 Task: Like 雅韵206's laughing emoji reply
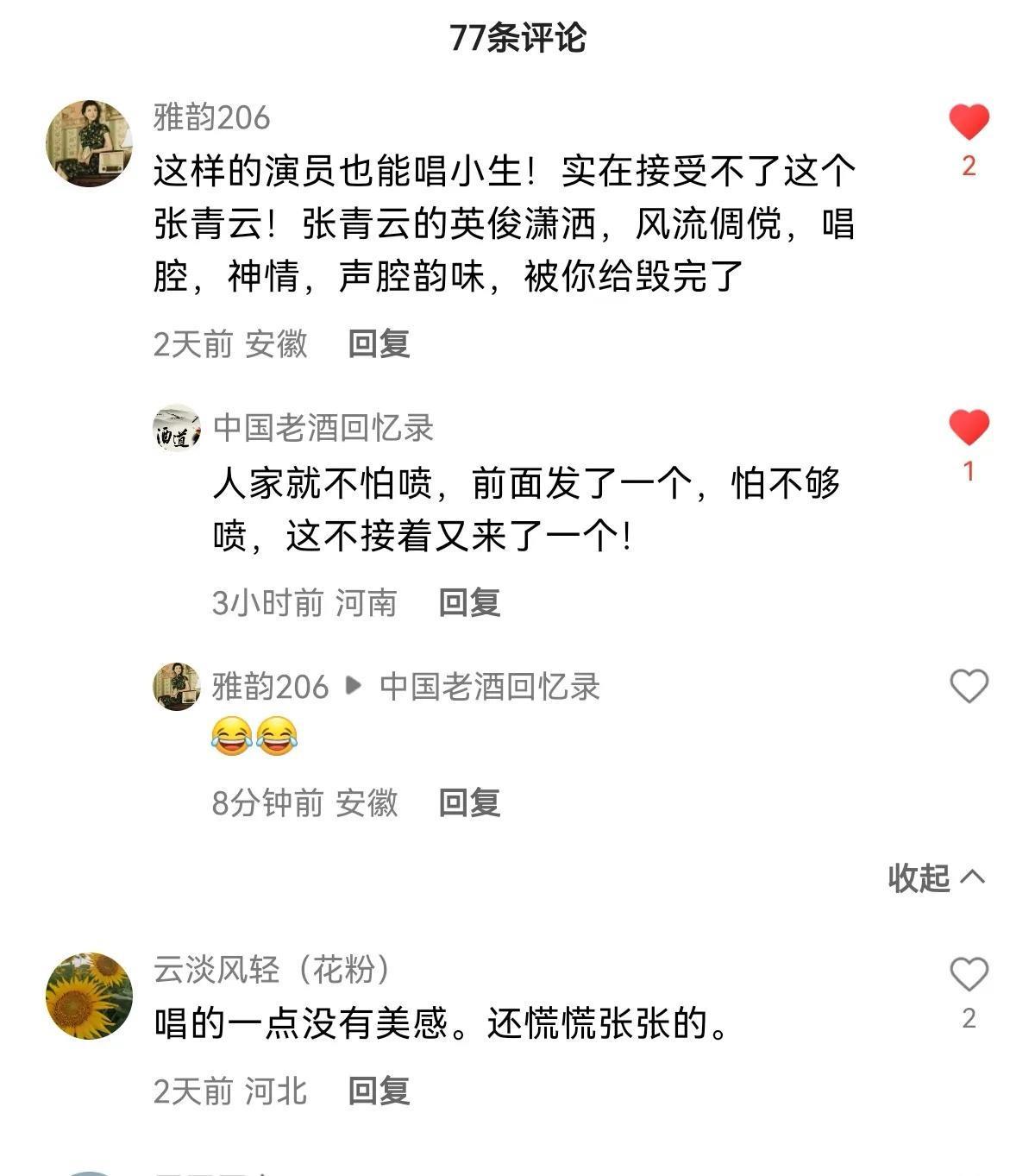[x=969, y=687]
